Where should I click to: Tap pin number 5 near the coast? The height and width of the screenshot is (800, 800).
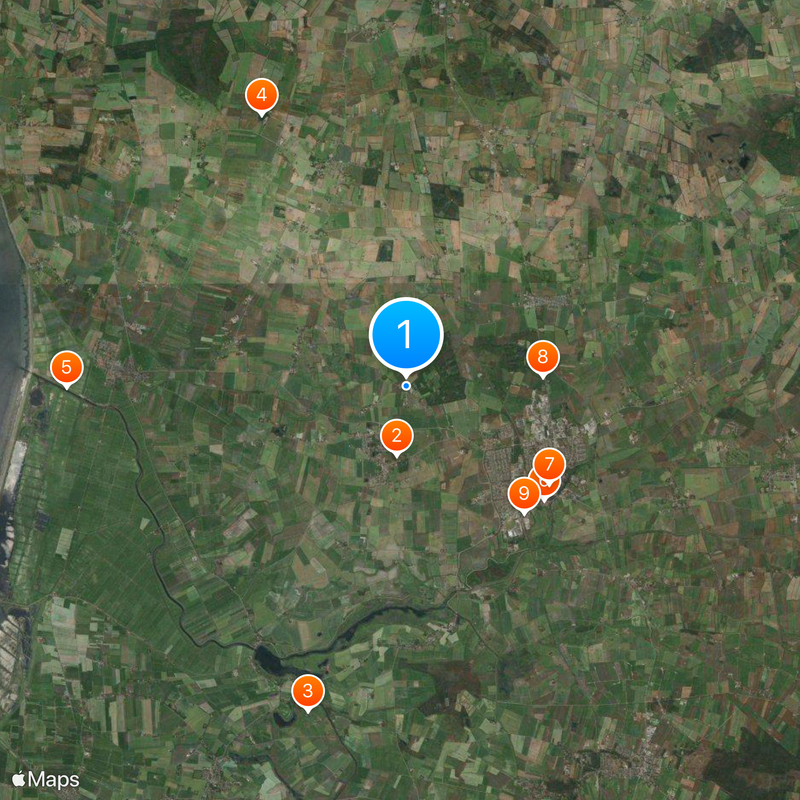66,367
